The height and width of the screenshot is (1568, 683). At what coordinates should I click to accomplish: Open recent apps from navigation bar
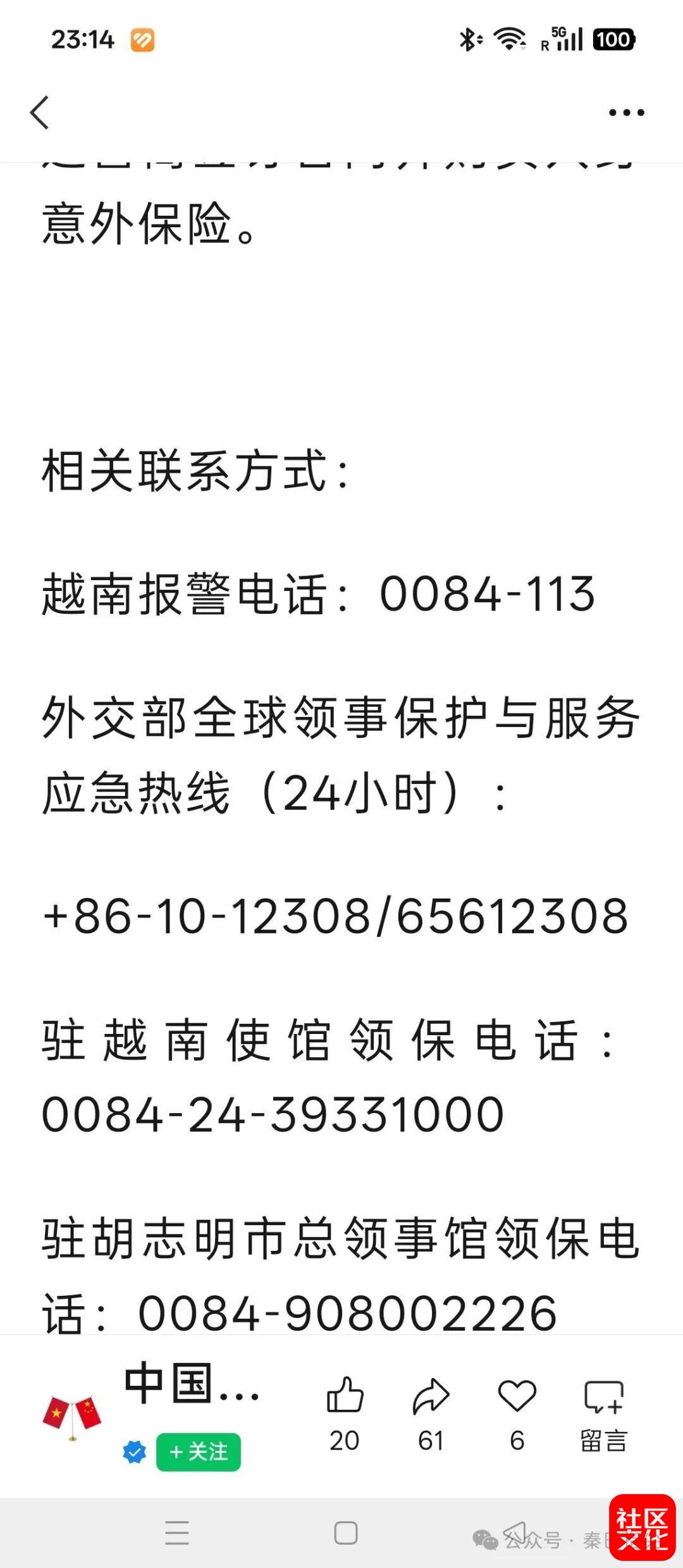[x=177, y=1533]
